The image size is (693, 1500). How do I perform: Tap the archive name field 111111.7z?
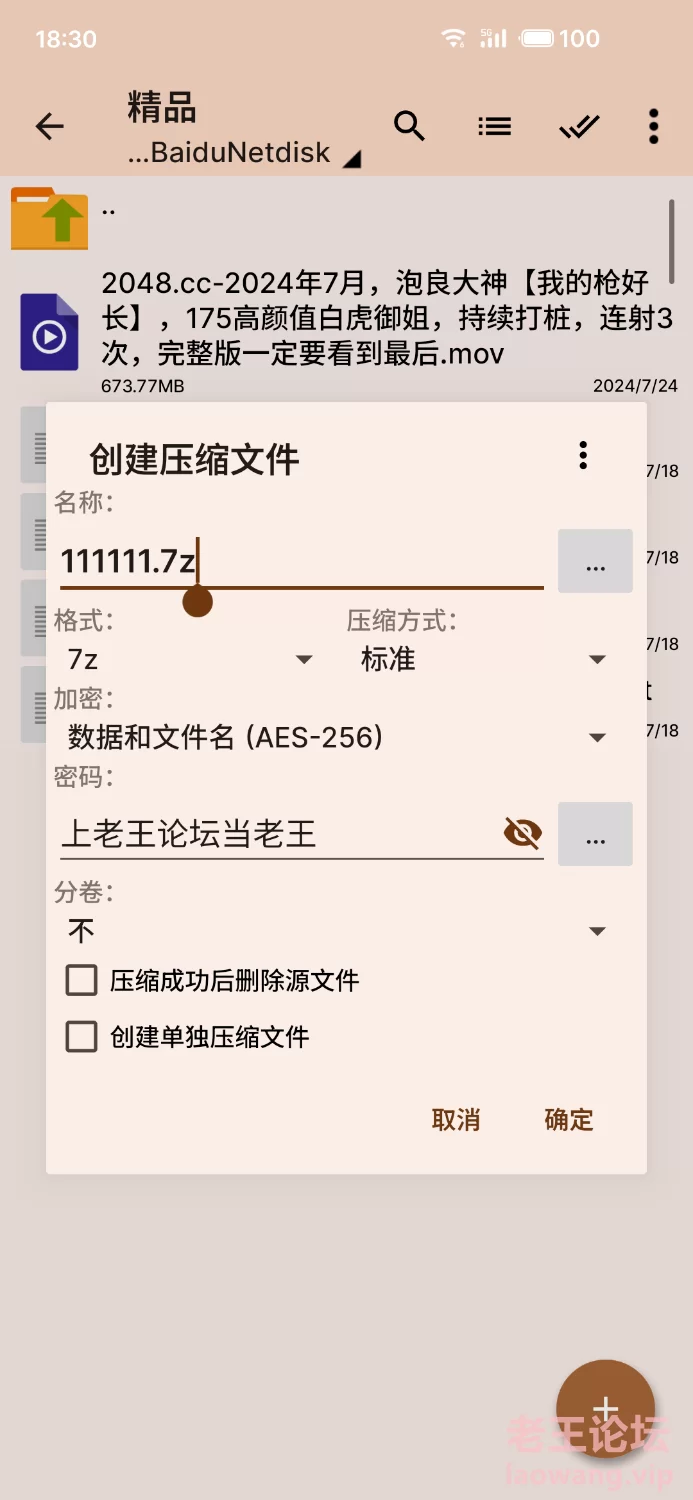(x=301, y=561)
